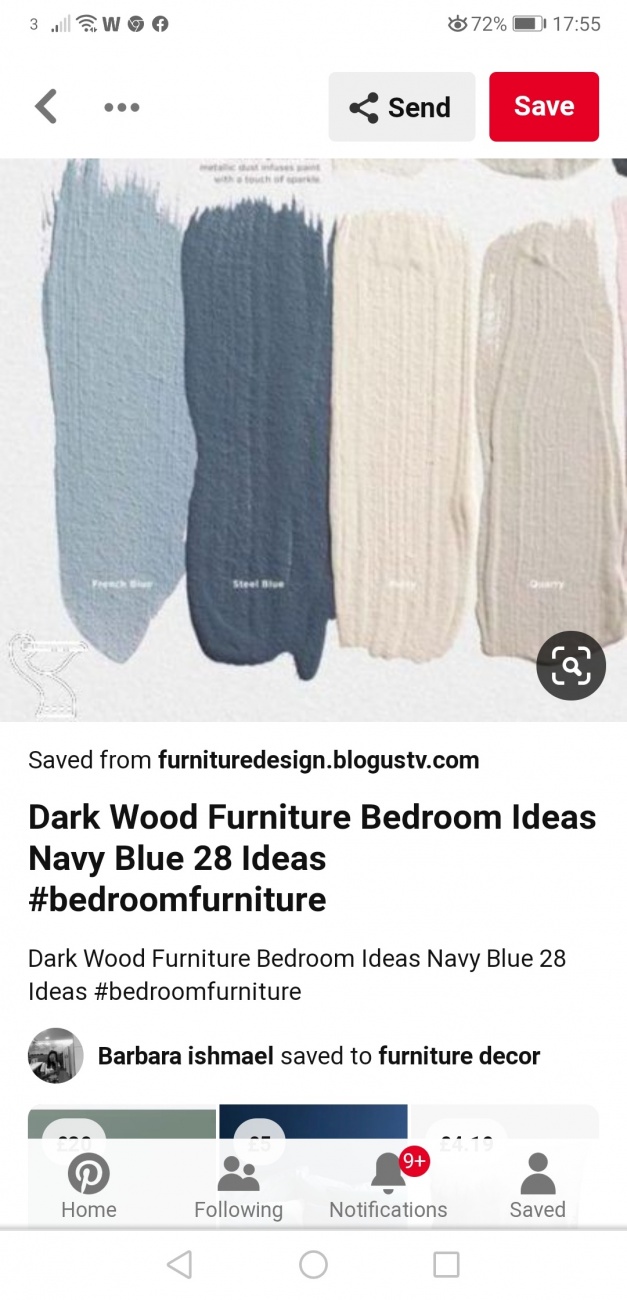Go back using the top arrow
The image size is (627, 1300).
click(x=46, y=107)
